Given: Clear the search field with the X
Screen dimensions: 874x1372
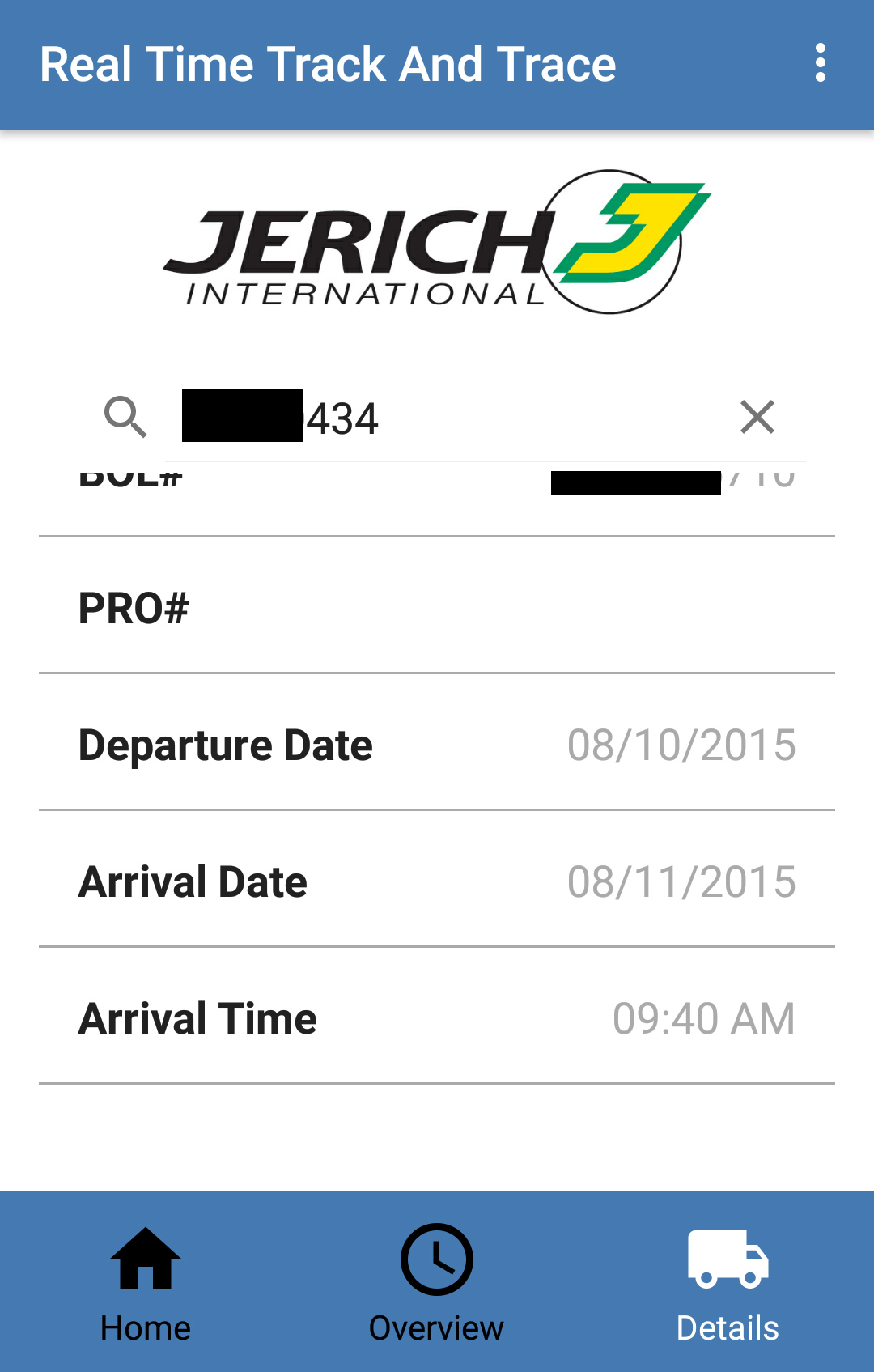Looking at the screenshot, I should 757,418.
